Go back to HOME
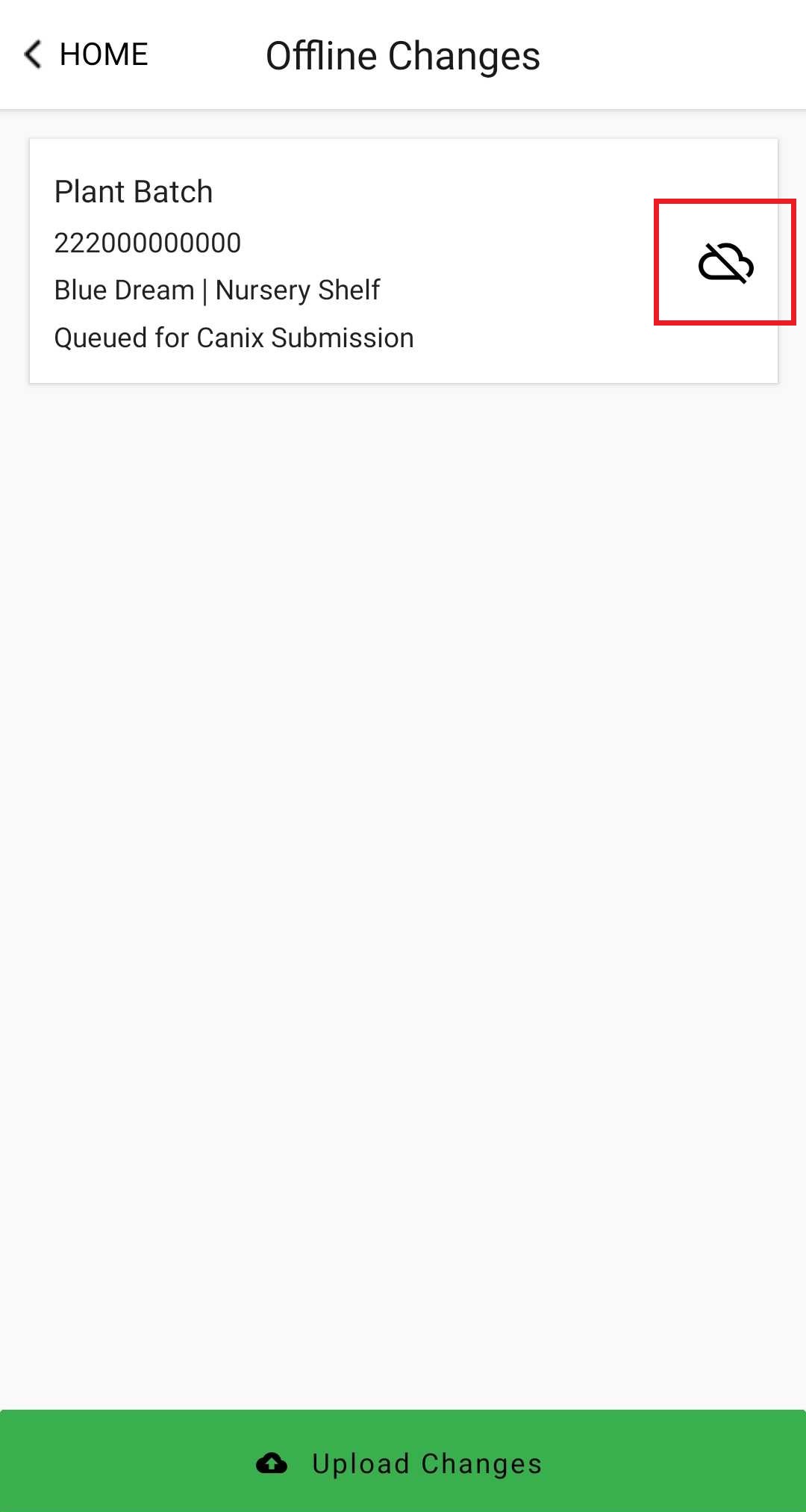 [86, 55]
